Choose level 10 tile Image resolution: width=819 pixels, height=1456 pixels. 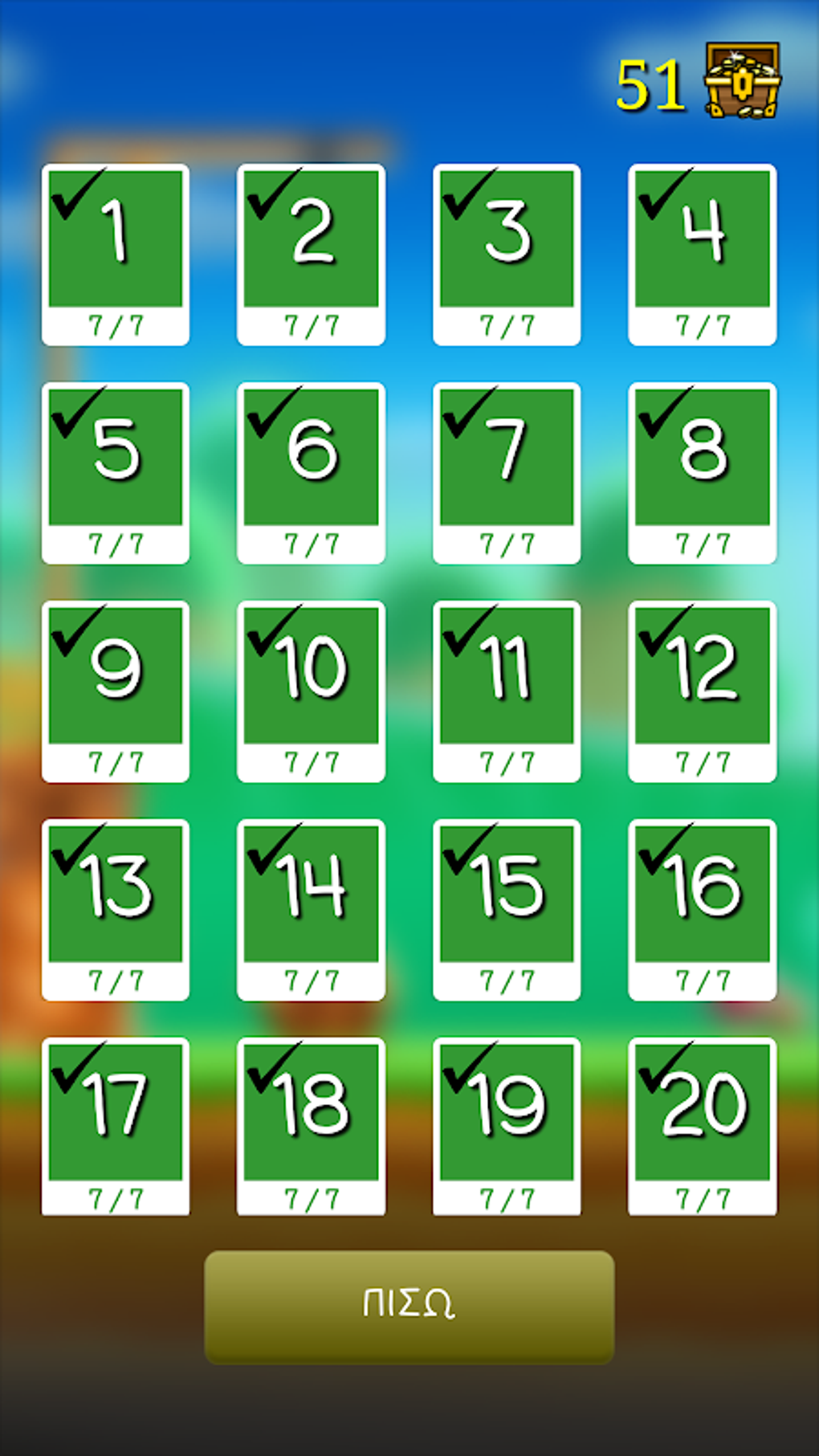311,691
